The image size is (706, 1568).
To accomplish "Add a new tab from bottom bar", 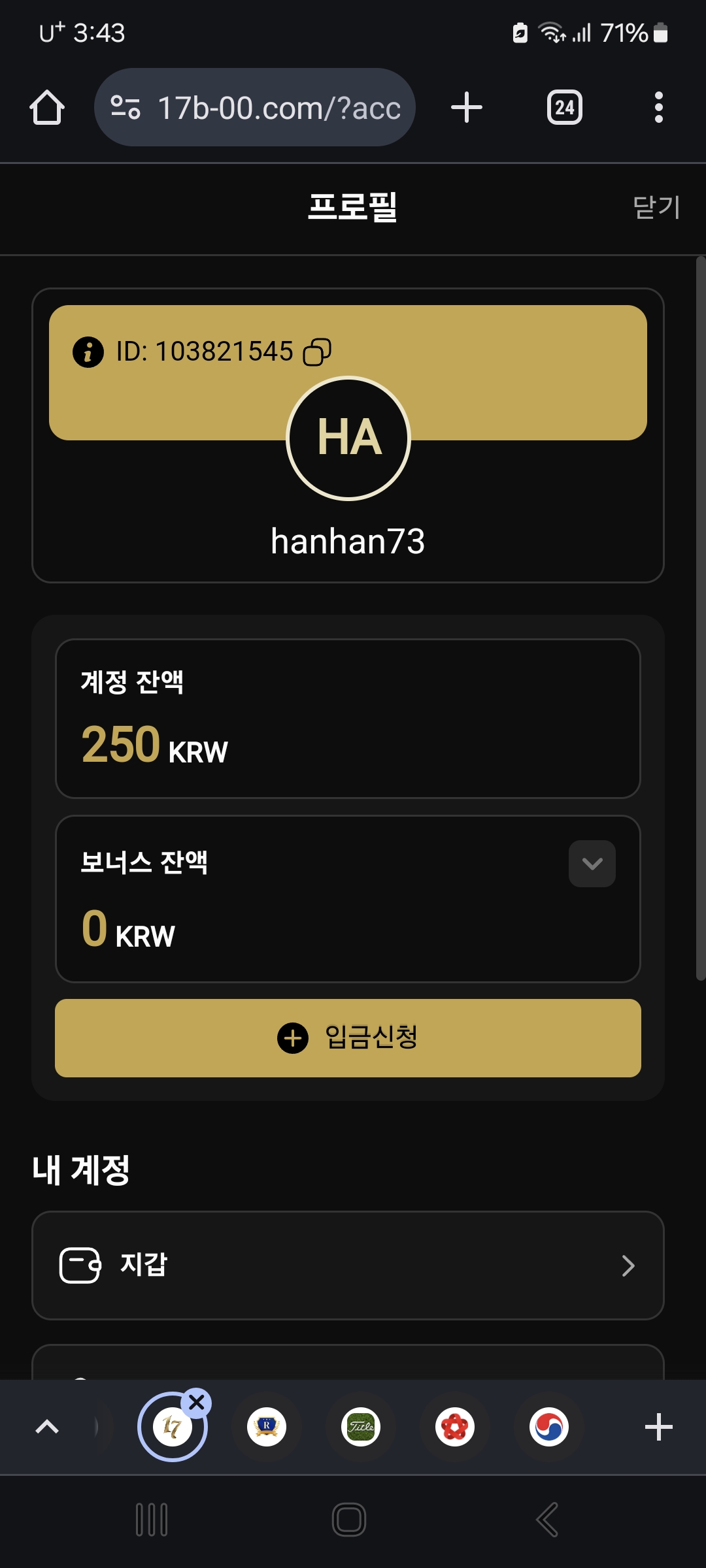I will 658,1427.
